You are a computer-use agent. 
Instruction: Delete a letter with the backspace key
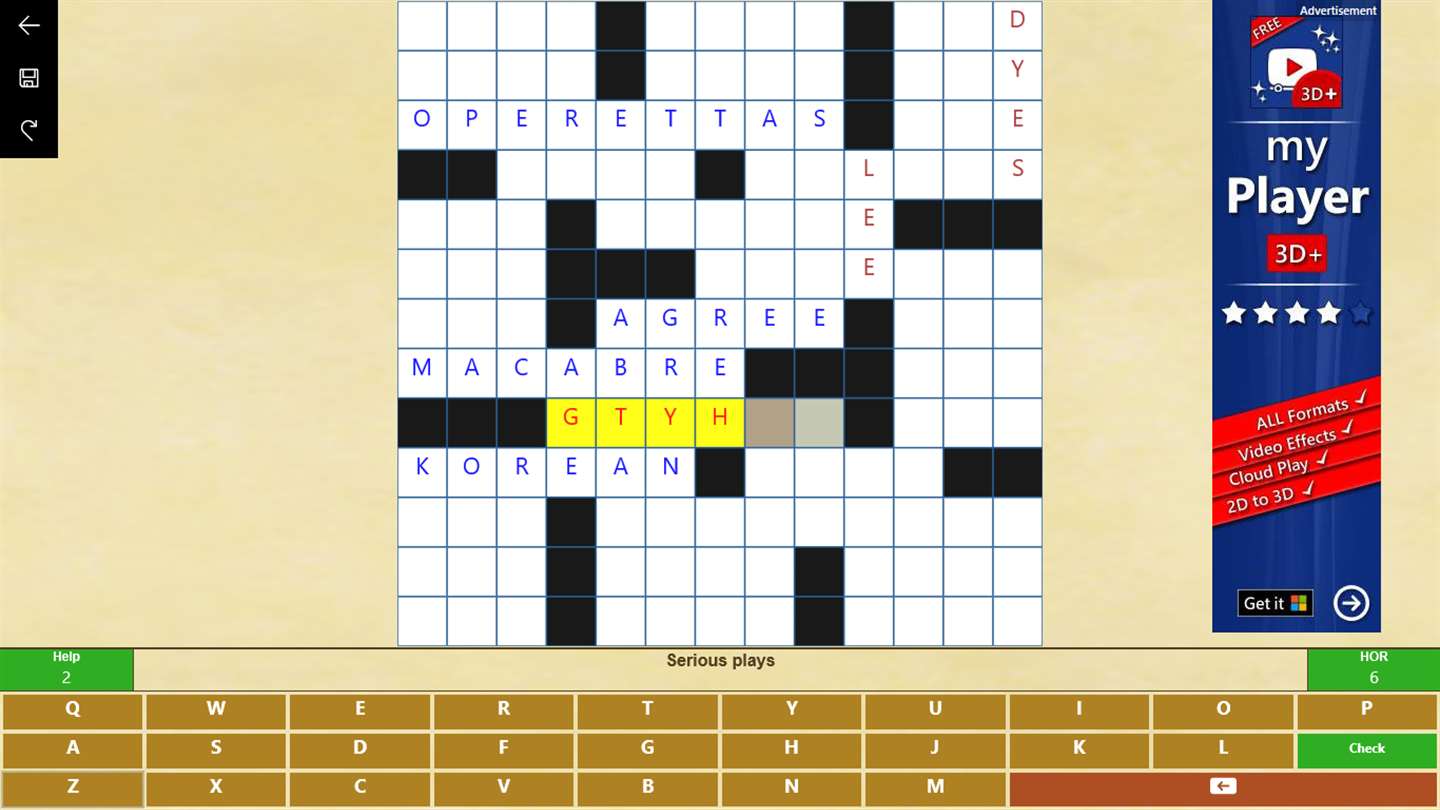[1222, 787]
